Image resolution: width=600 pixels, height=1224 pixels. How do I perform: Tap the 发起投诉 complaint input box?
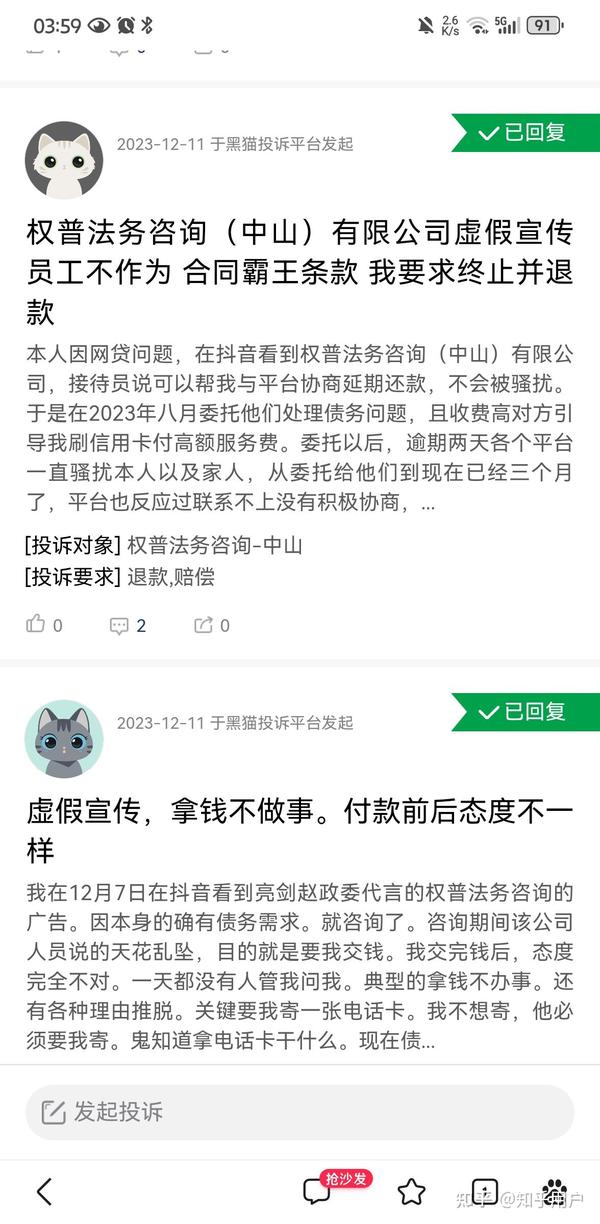(x=300, y=1112)
